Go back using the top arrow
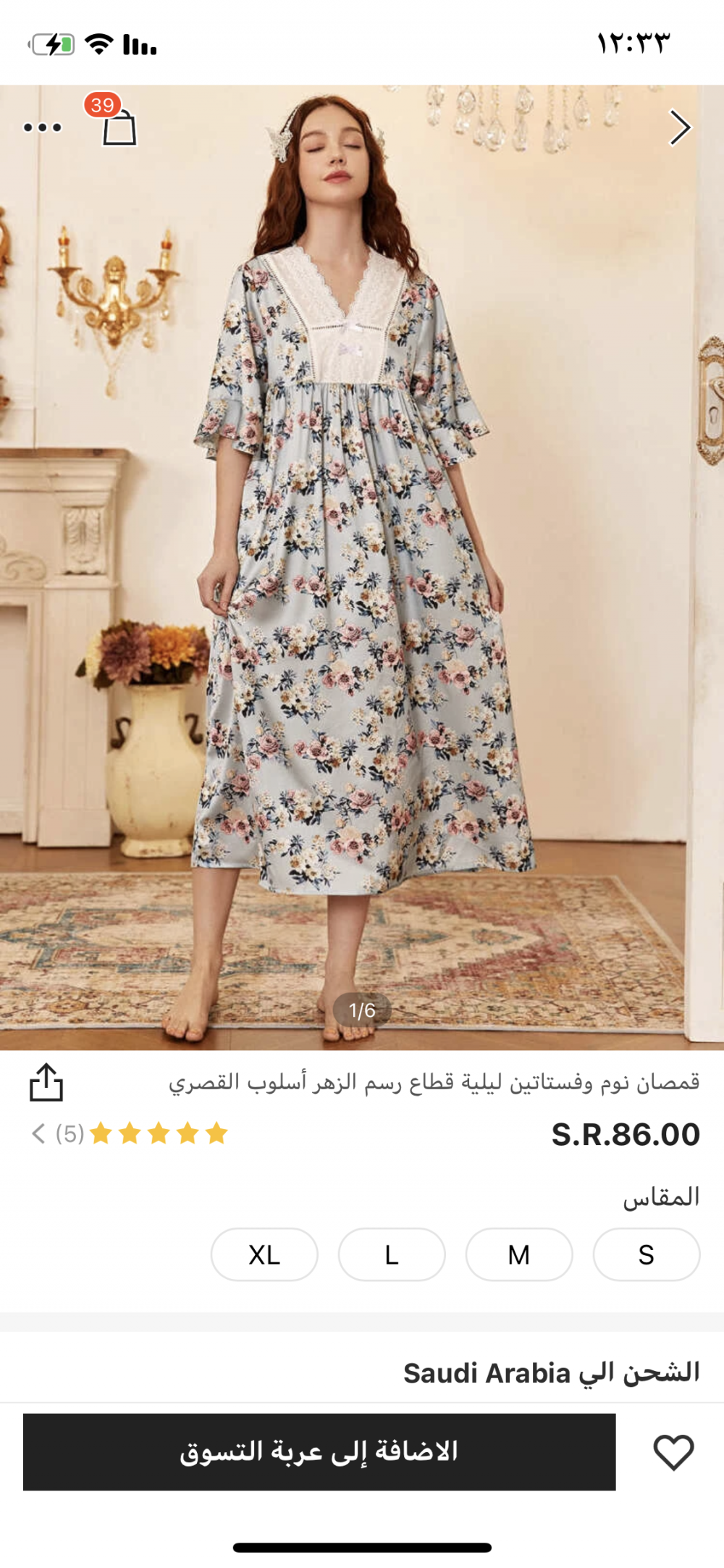 [x=679, y=128]
